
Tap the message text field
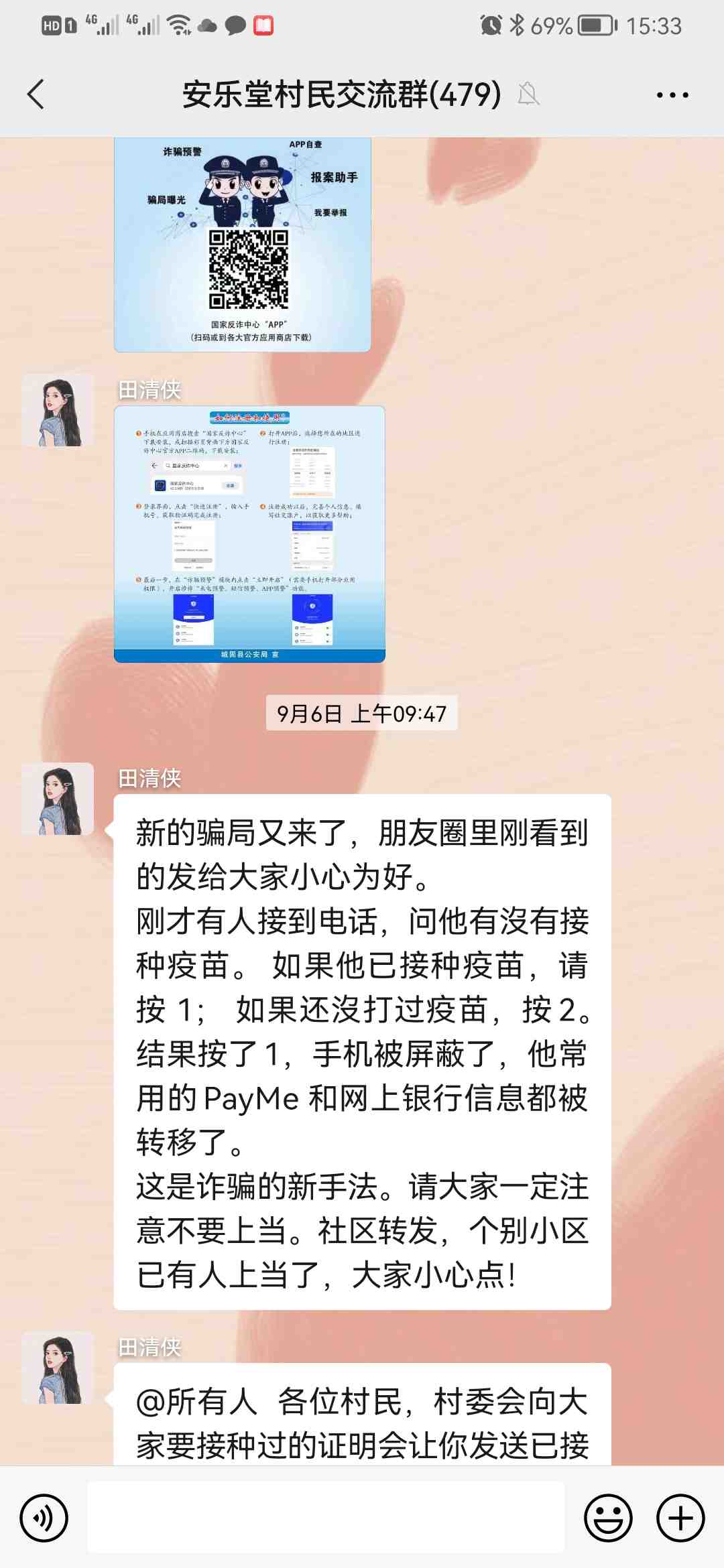[326, 1518]
